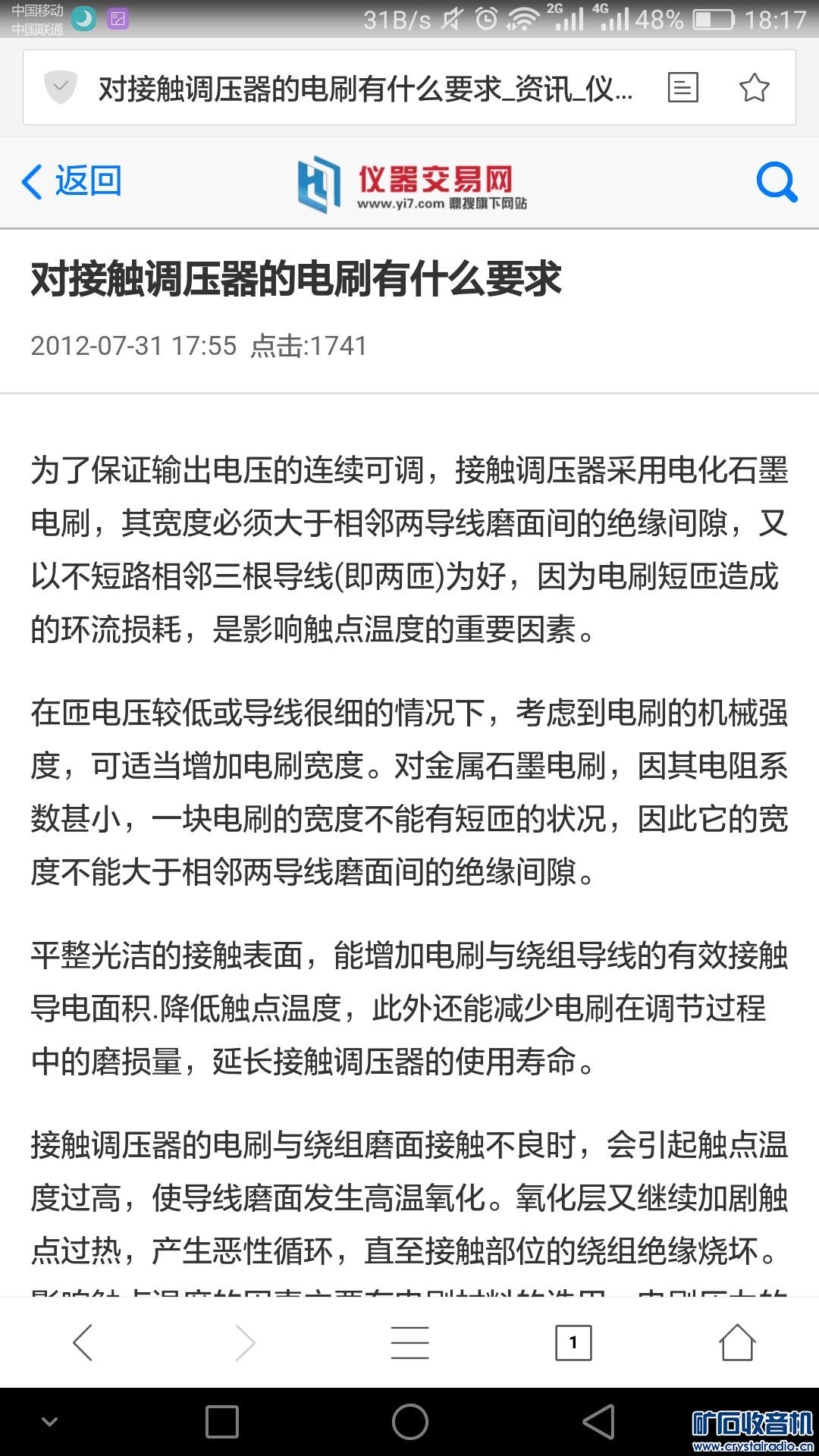Open the system recent apps square

pyautogui.click(x=222, y=1422)
